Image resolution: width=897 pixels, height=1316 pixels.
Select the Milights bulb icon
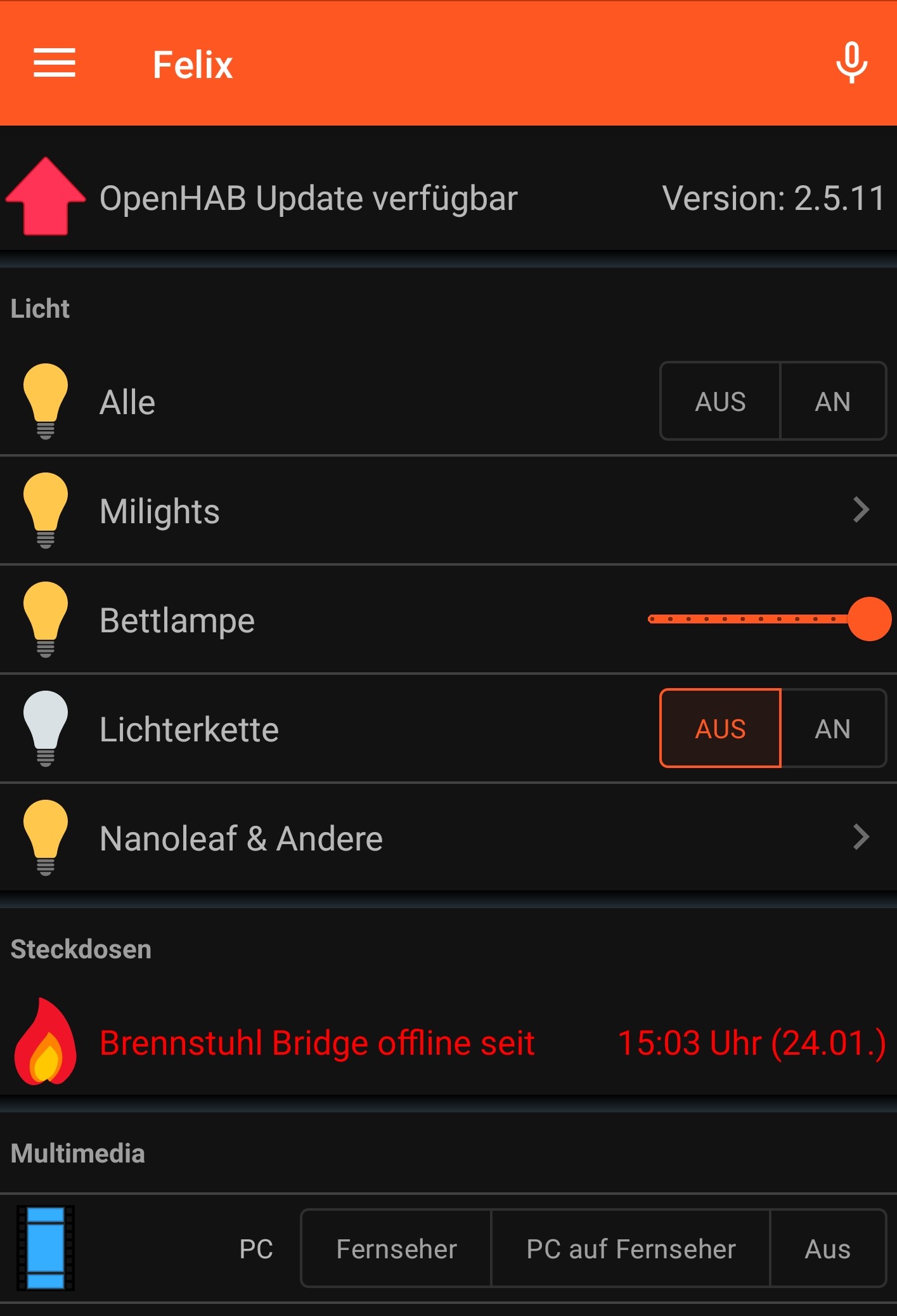pyautogui.click(x=46, y=511)
